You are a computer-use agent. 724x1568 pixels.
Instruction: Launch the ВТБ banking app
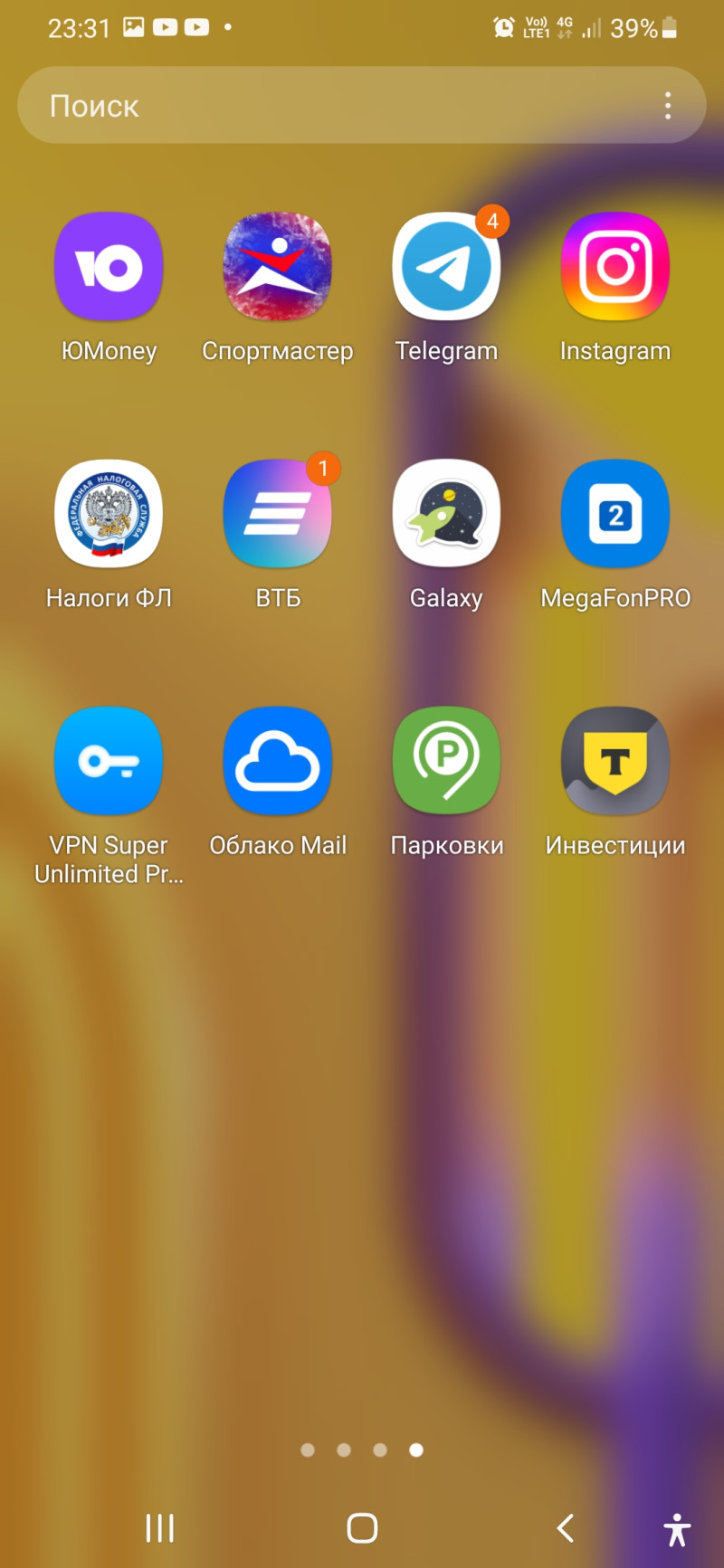click(278, 514)
